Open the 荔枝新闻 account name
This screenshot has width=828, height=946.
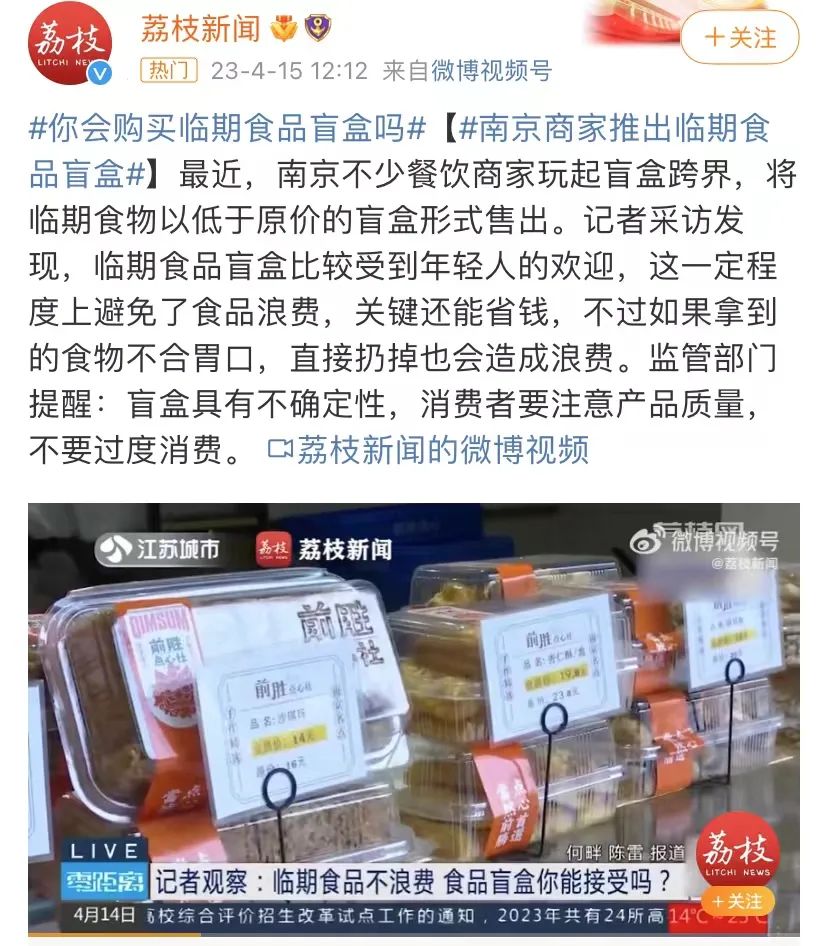click(200, 28)
